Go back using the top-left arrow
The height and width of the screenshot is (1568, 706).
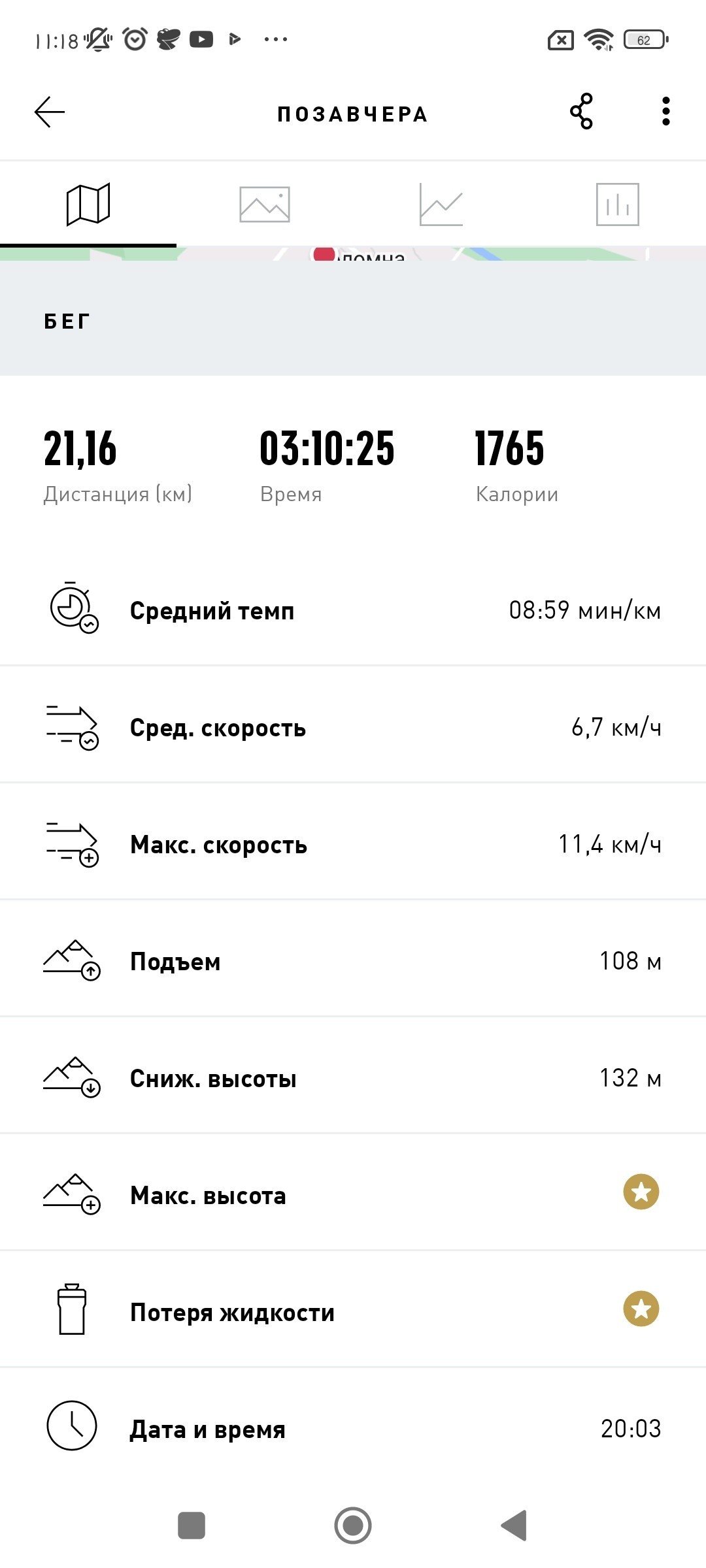50,112
